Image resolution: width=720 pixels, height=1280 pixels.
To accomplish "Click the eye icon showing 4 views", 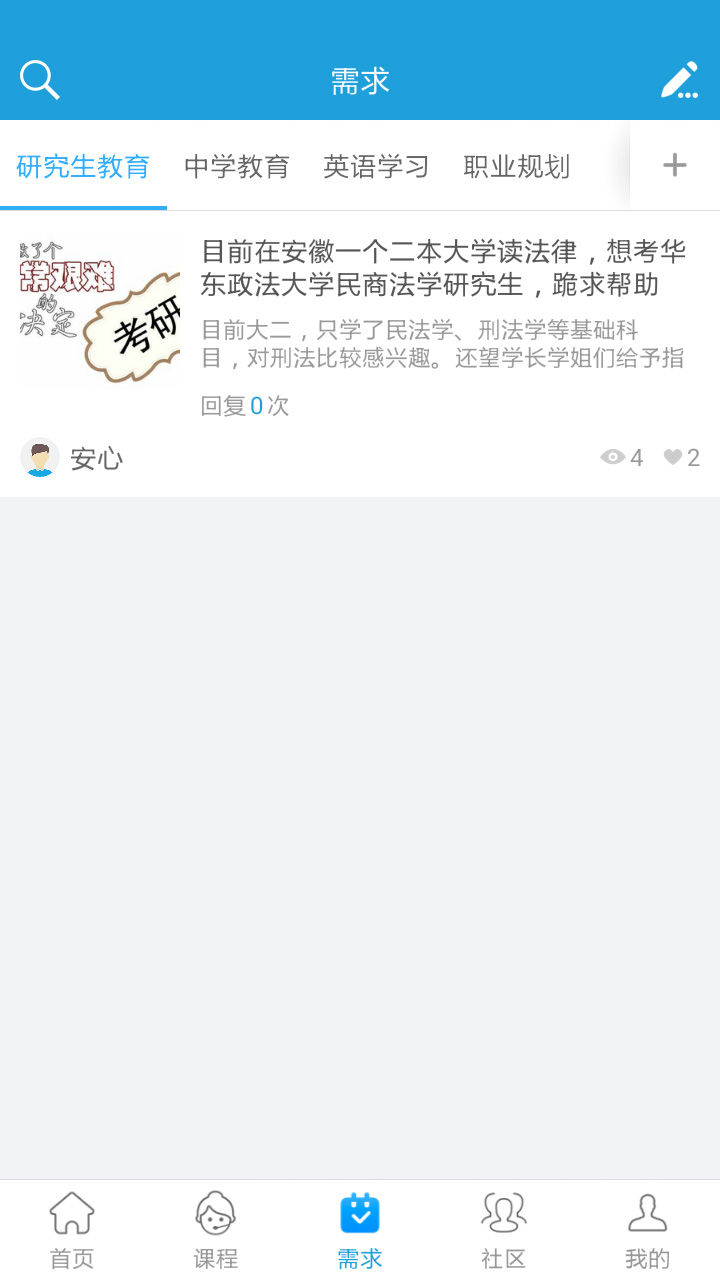I will [614, 457].
